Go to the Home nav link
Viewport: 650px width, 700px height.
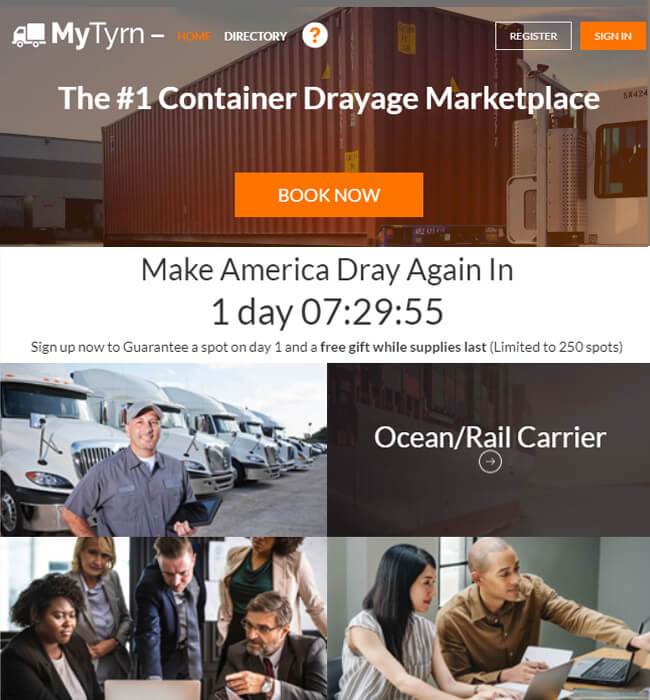coord(194,36)
